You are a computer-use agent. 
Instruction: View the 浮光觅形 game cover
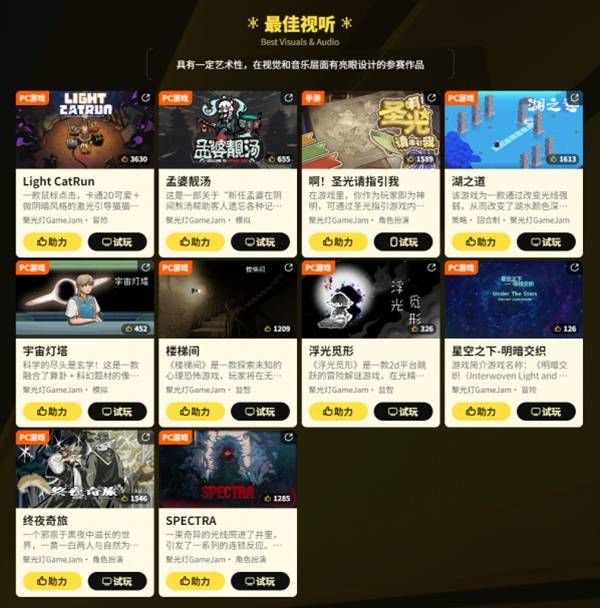(370, 298)
